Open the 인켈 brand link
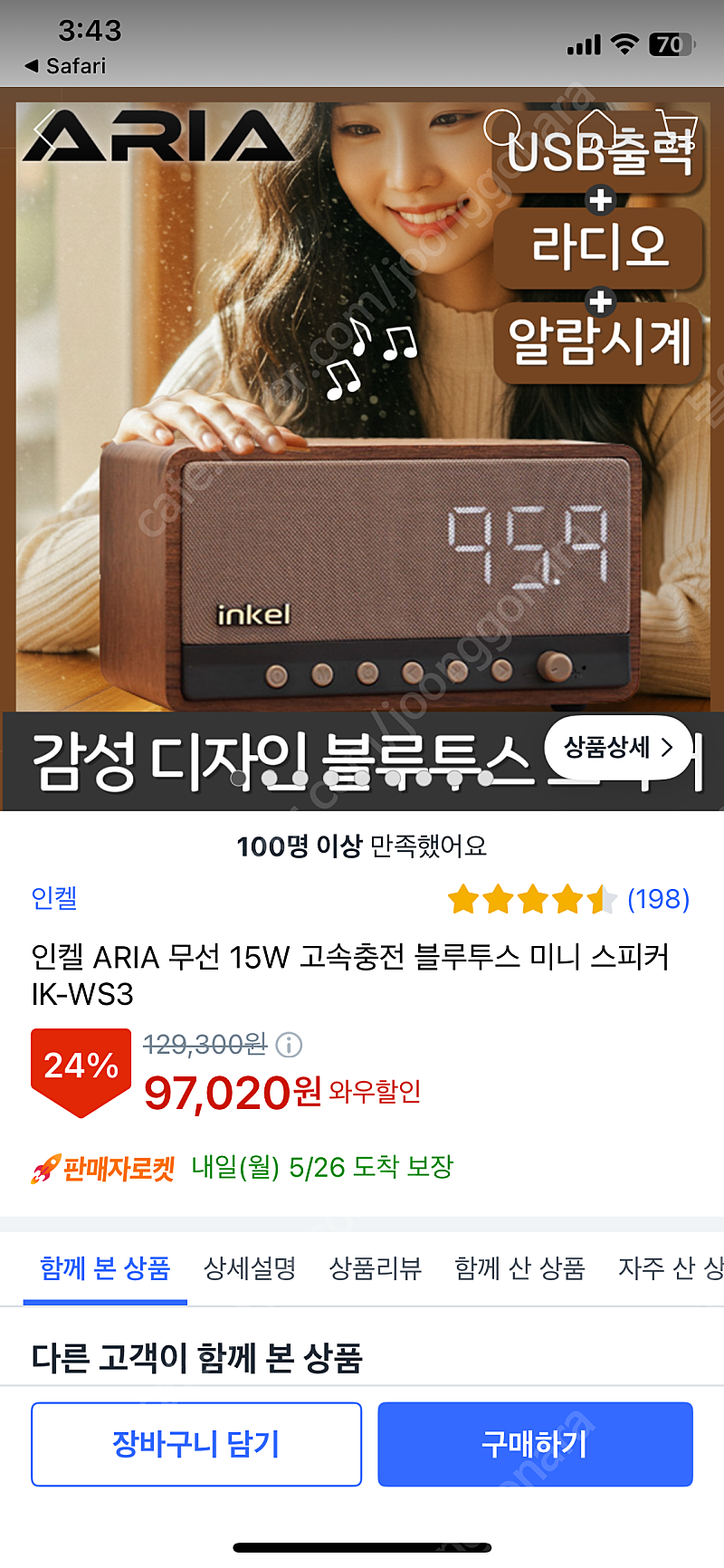This screenshot has height=1568, width=724. 54,898
